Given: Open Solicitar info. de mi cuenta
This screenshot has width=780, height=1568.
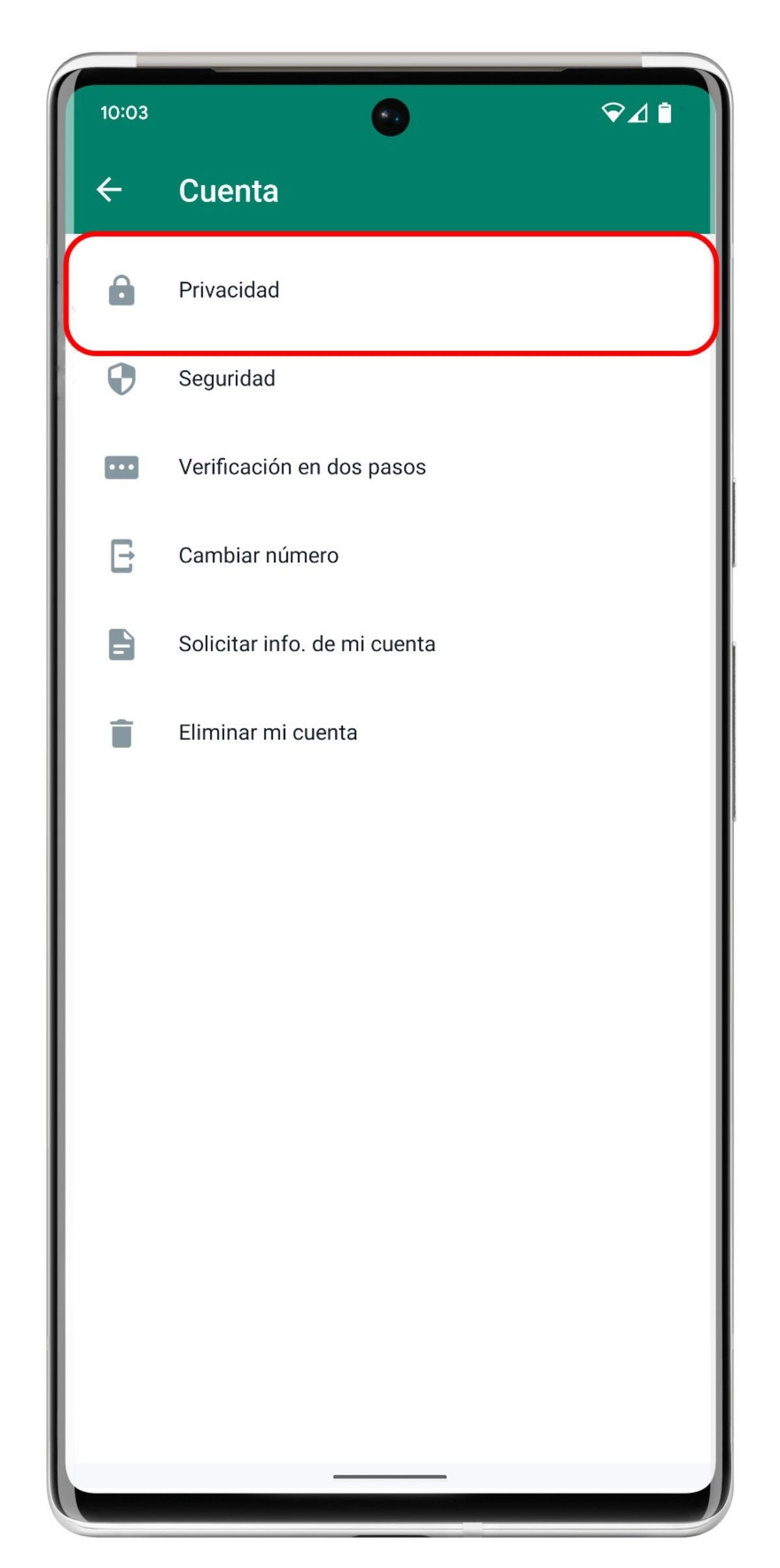Looking at the screenshot, I should (306, 644).
